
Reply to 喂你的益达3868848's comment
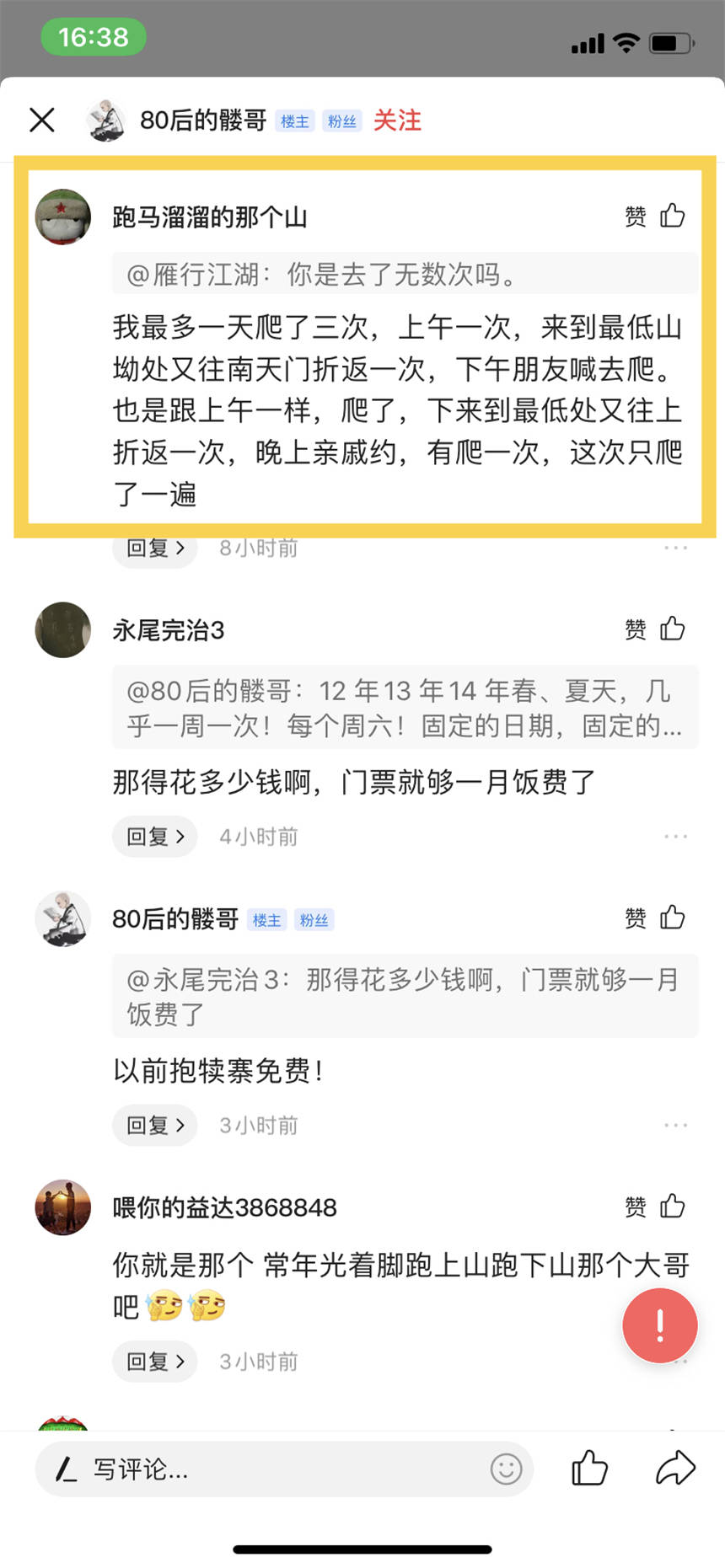click(x=154, y=1362)
